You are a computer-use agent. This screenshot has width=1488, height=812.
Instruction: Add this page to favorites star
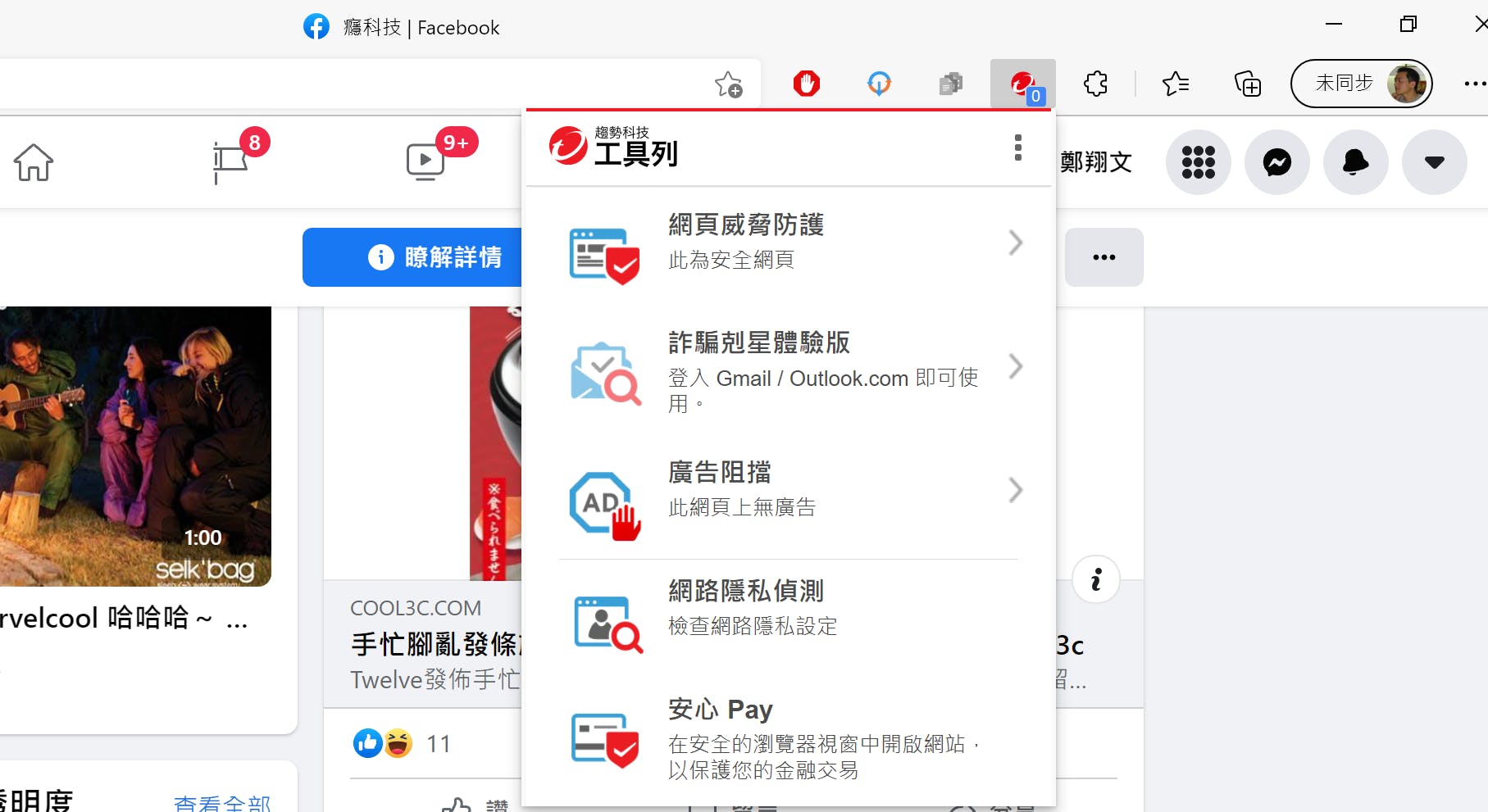[x=727, y=84]
